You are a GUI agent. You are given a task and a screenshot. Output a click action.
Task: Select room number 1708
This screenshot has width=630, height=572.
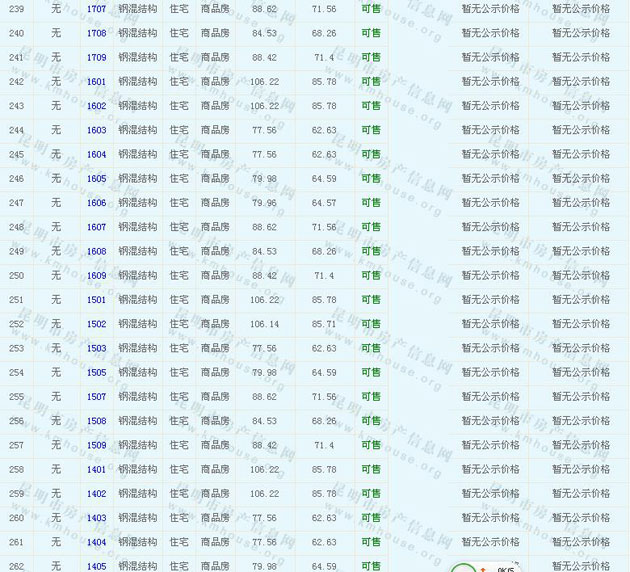[96, 33]
